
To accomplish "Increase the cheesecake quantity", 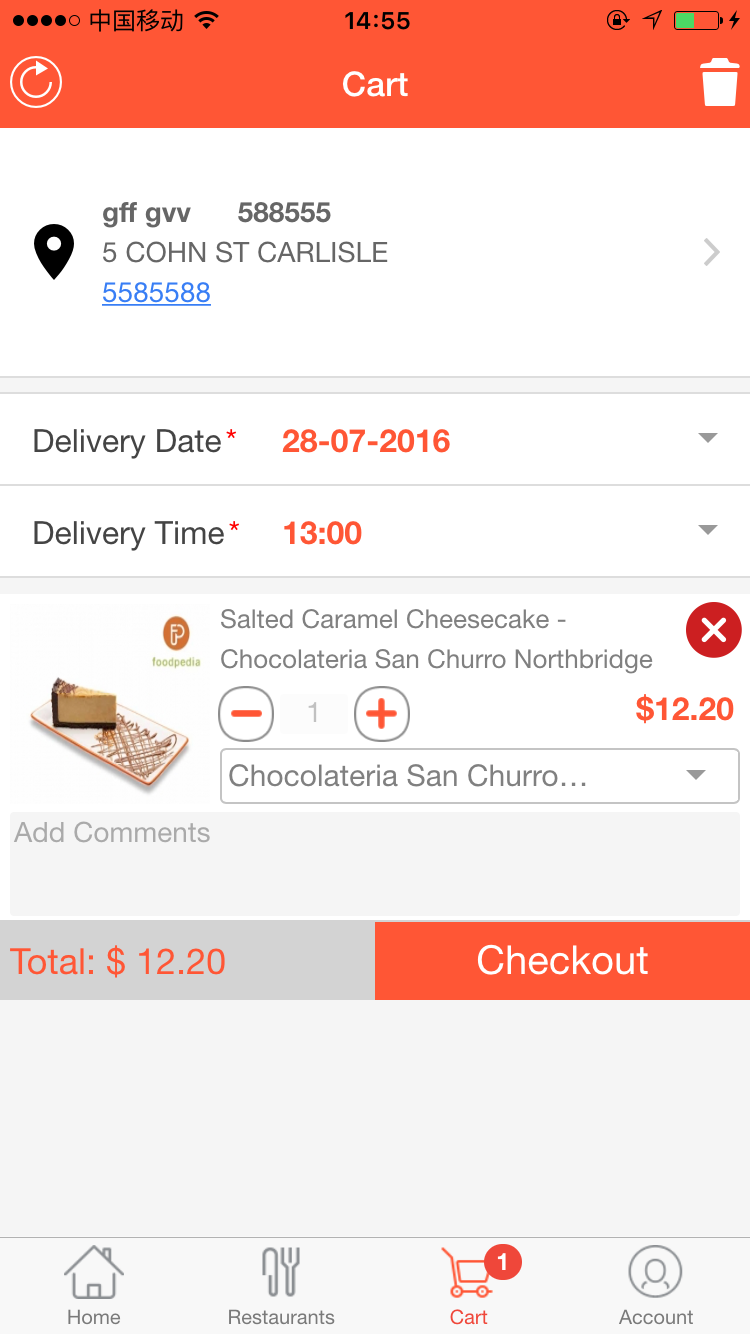I will (x=381, y=714).
